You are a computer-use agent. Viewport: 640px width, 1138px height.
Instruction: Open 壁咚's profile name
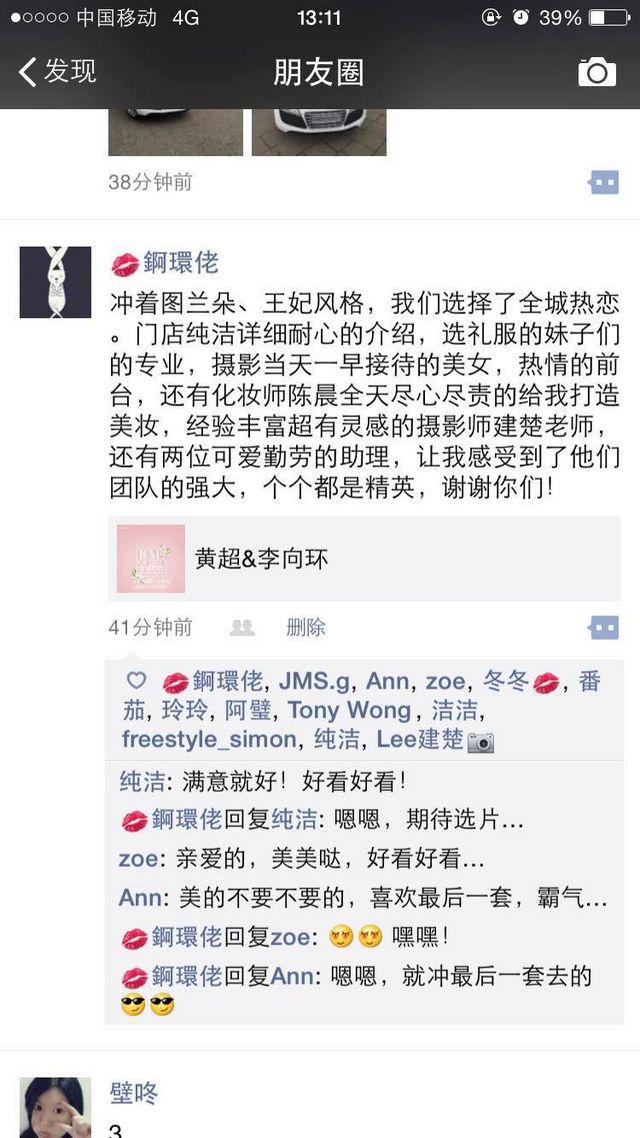[x=134, y=1093]
